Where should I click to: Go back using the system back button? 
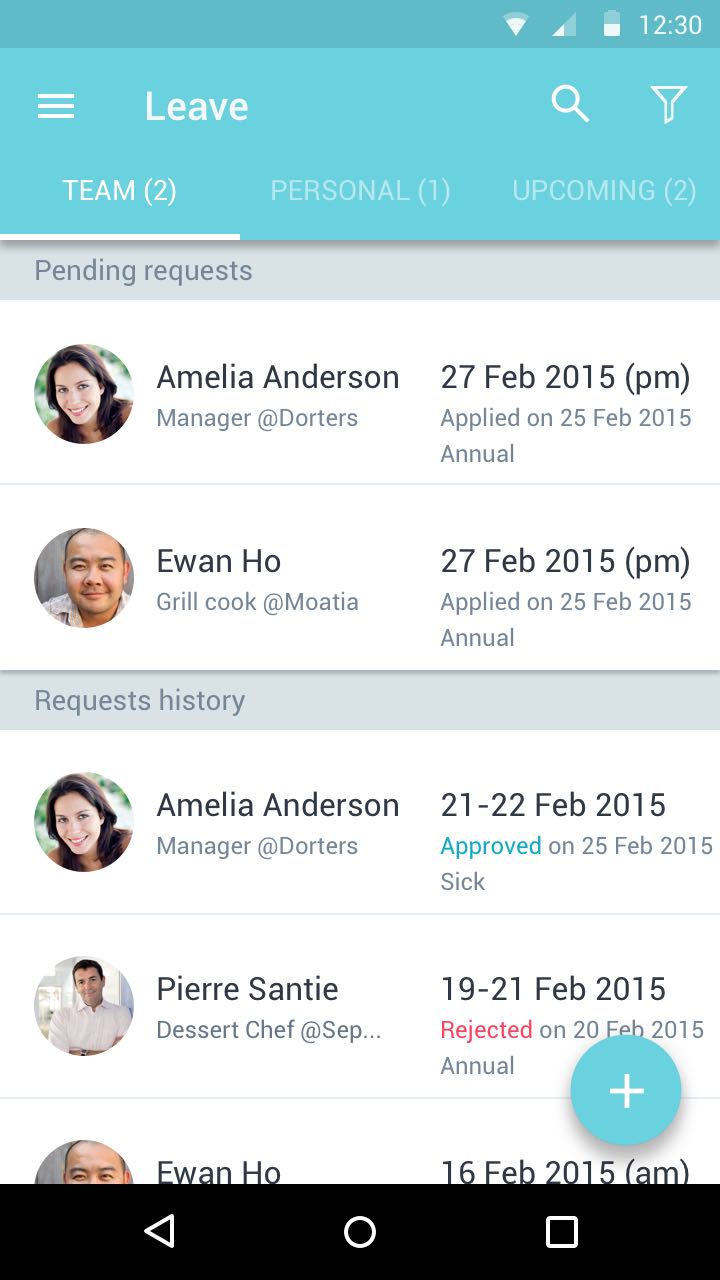tap(160, 1232)
